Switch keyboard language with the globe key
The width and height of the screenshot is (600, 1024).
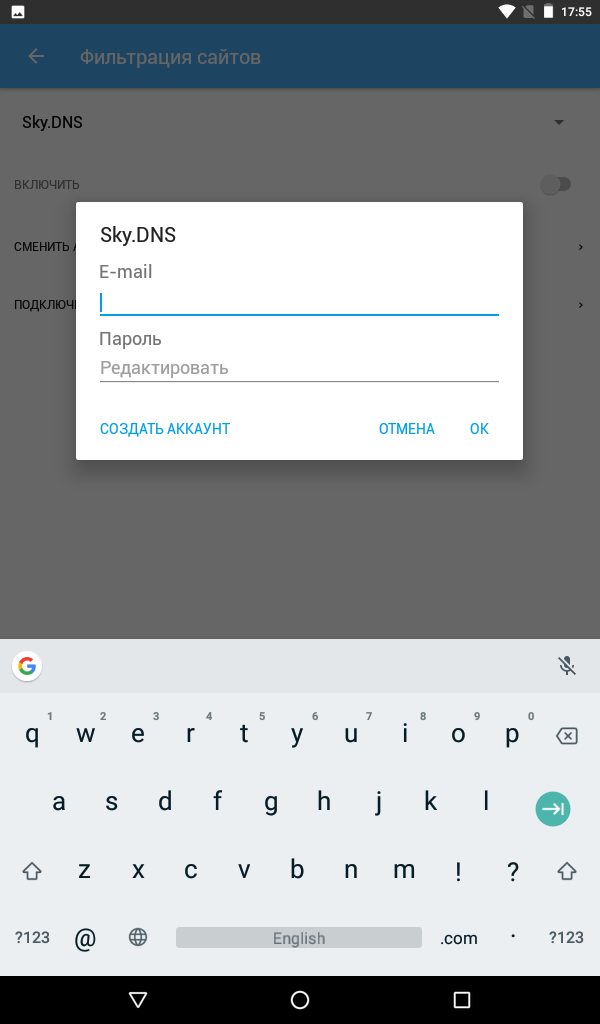138,937
